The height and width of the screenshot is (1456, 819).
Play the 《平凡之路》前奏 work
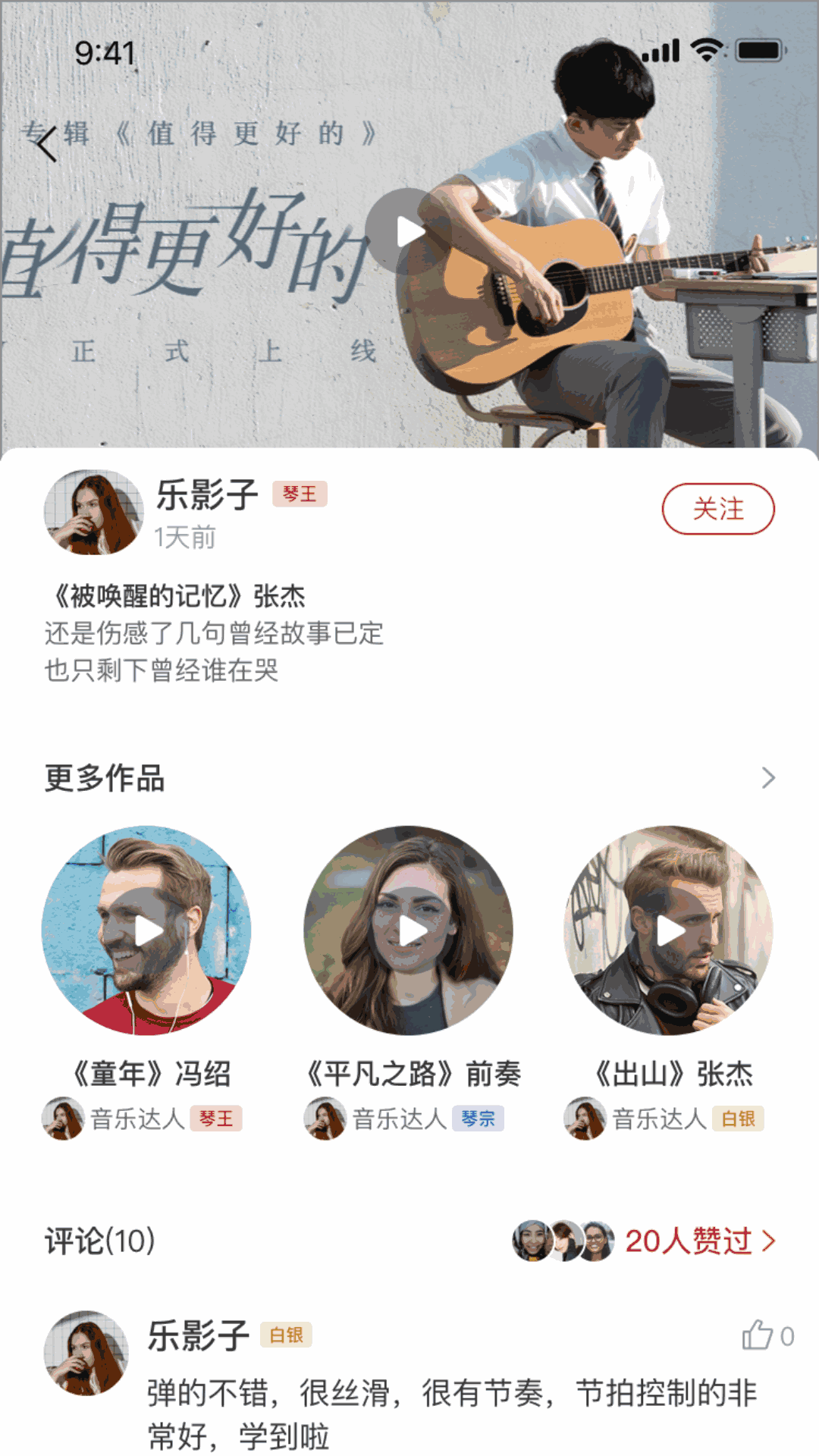[409, 930]
